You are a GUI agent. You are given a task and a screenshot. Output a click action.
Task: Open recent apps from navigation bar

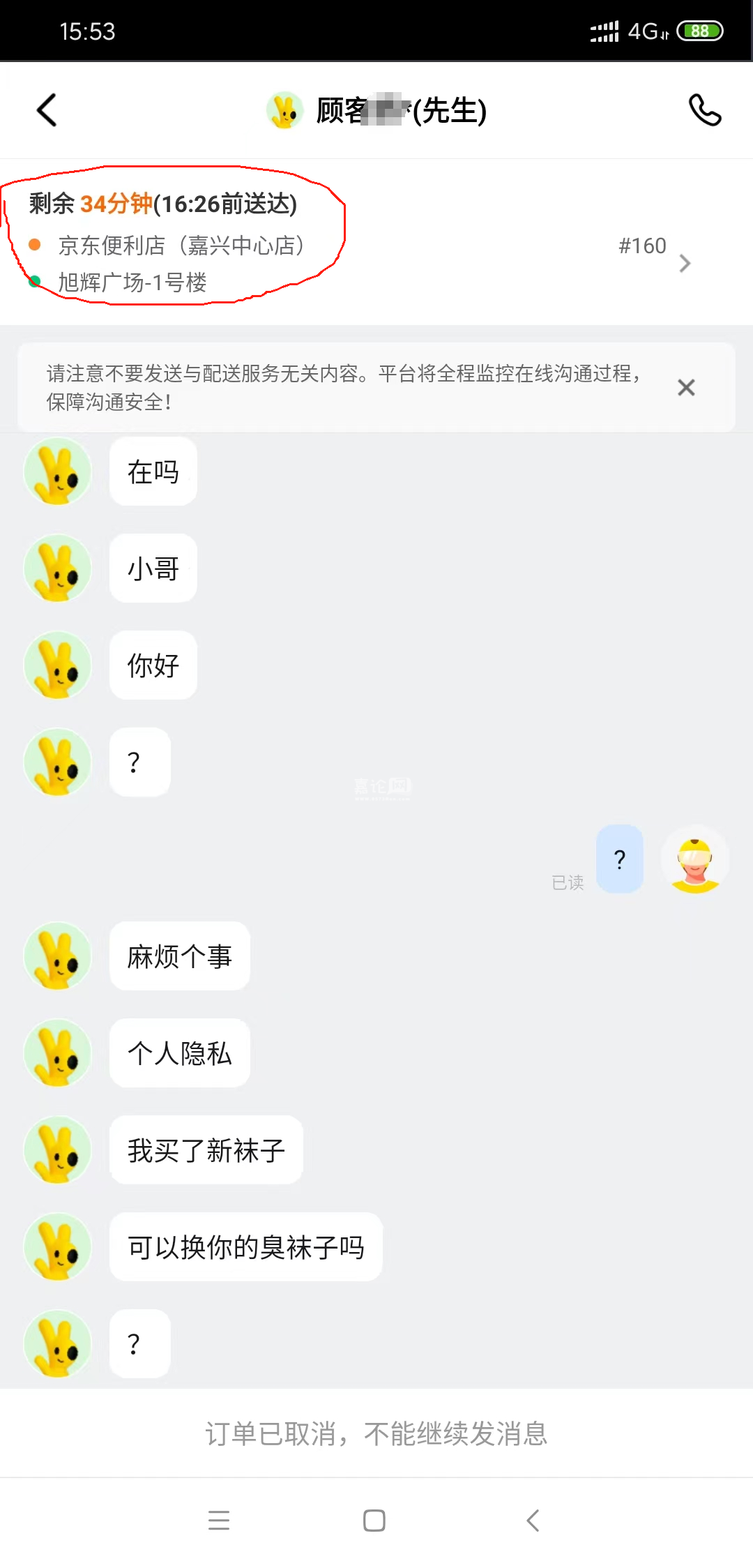tap(219, 1521)
